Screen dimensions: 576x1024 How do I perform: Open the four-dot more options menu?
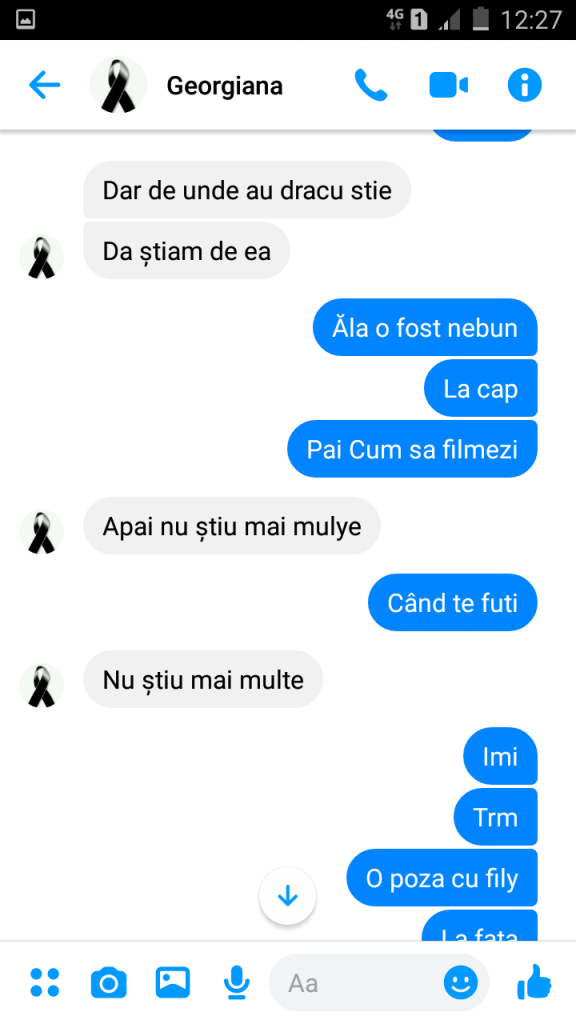point(45,982)
